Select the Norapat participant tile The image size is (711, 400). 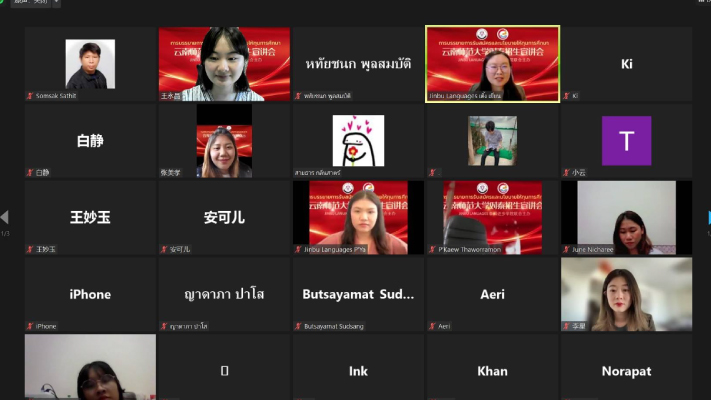point(626,370)
